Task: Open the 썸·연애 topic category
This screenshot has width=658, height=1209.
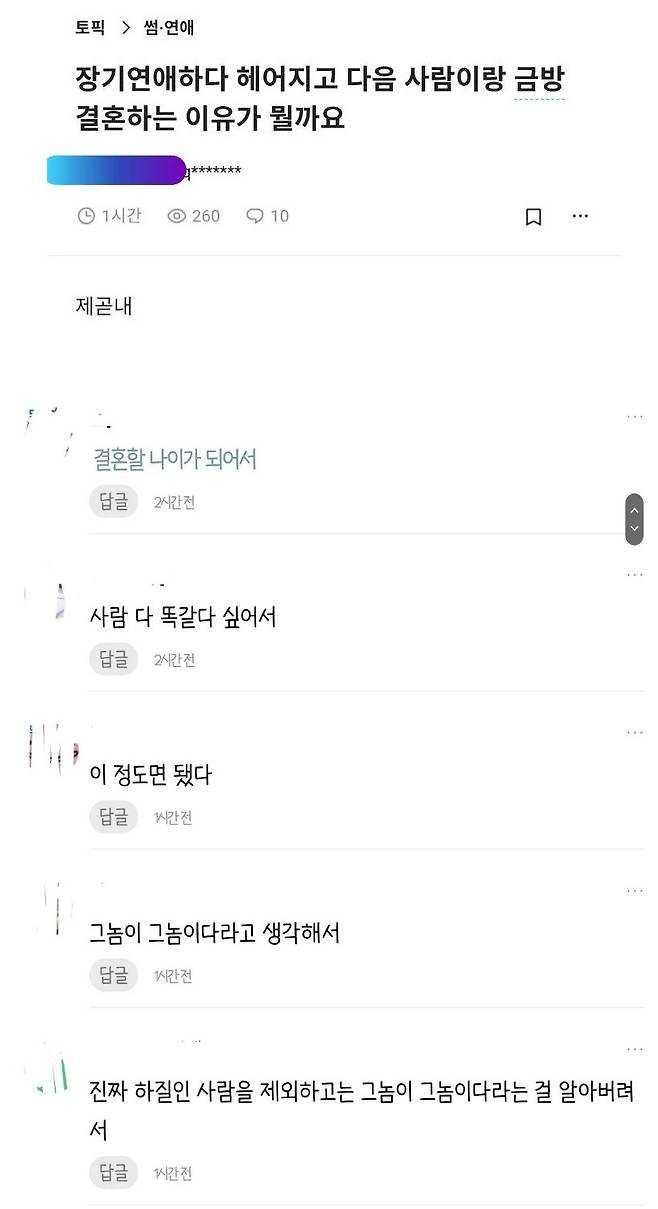Action: (x=169, y=28)
